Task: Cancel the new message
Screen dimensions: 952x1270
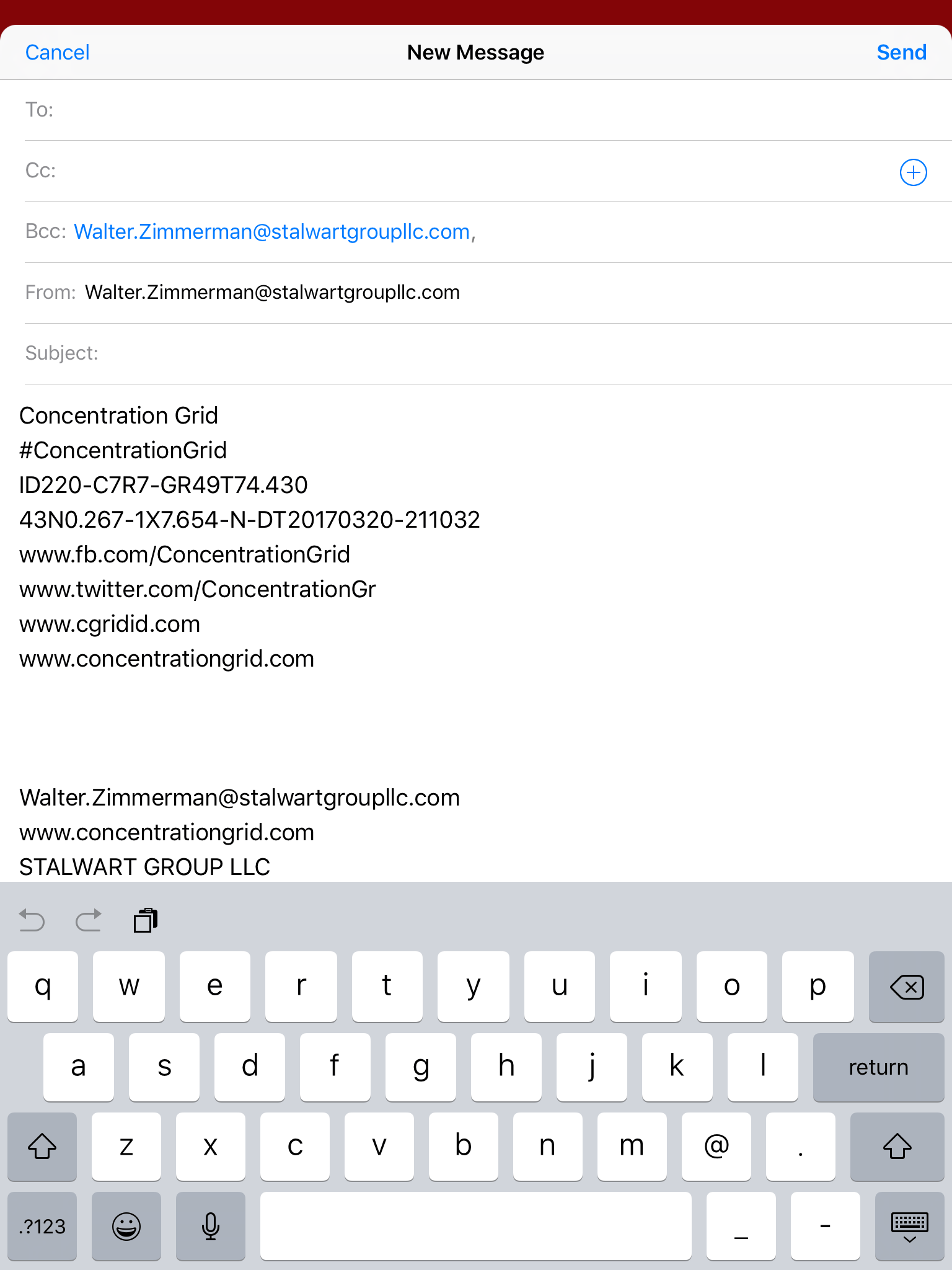Action: [x=57, y=53]
